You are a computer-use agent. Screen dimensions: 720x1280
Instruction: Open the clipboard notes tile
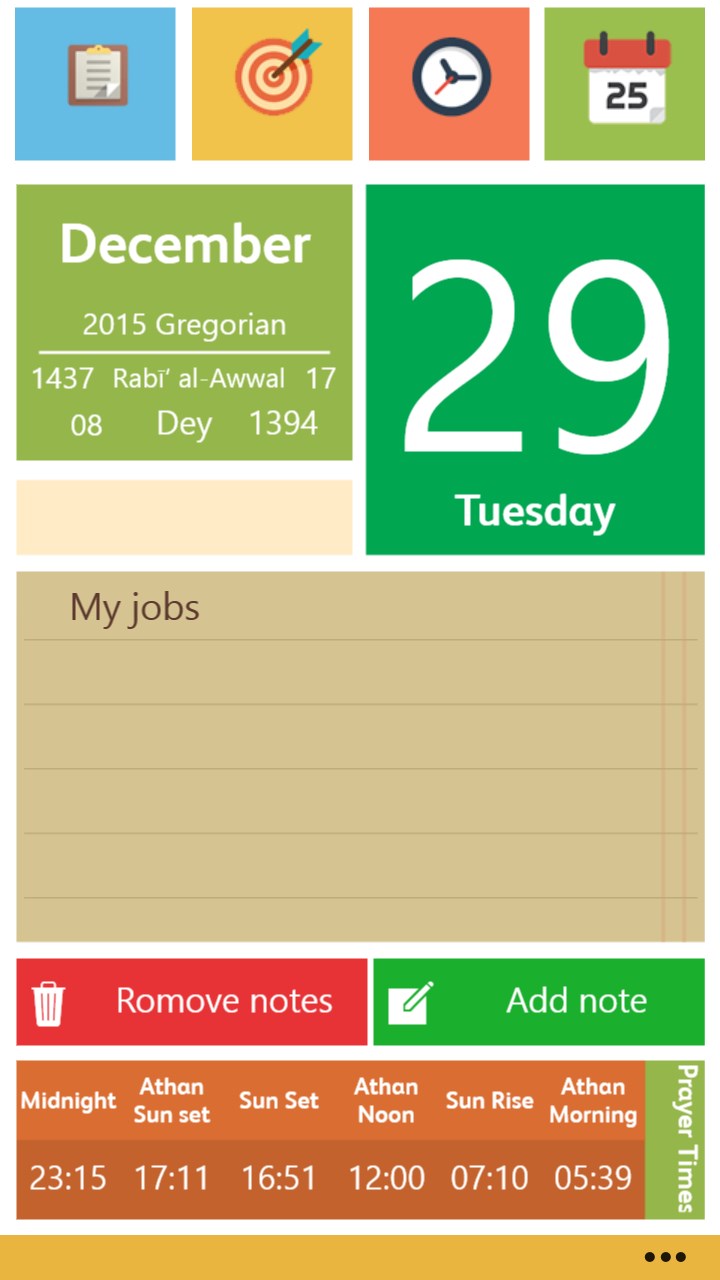pos(95,84)
